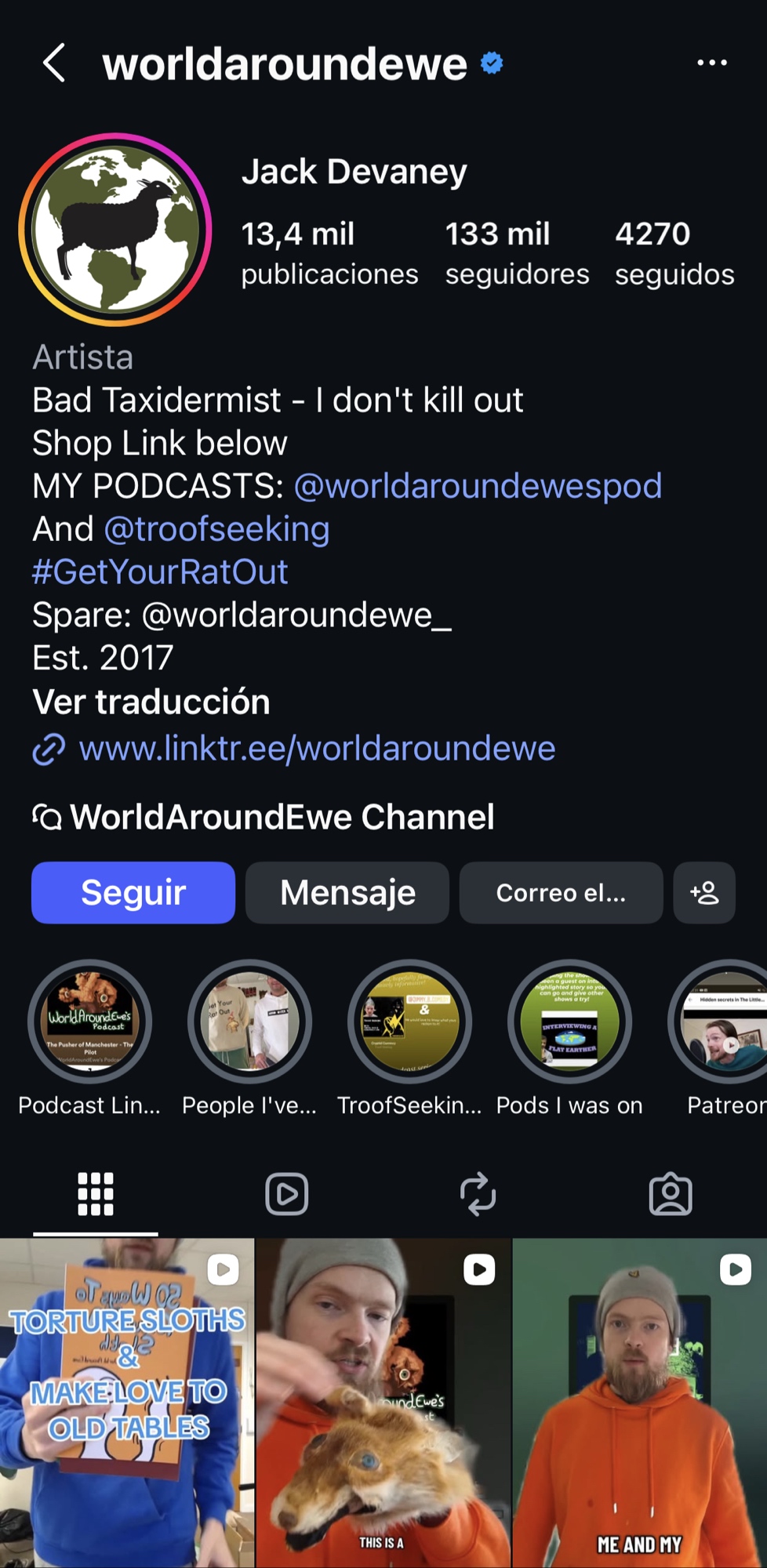Screen dimensions: 767x1568
Task: Switch to the tagged photos tab
Action: (x=671, y=1194)
